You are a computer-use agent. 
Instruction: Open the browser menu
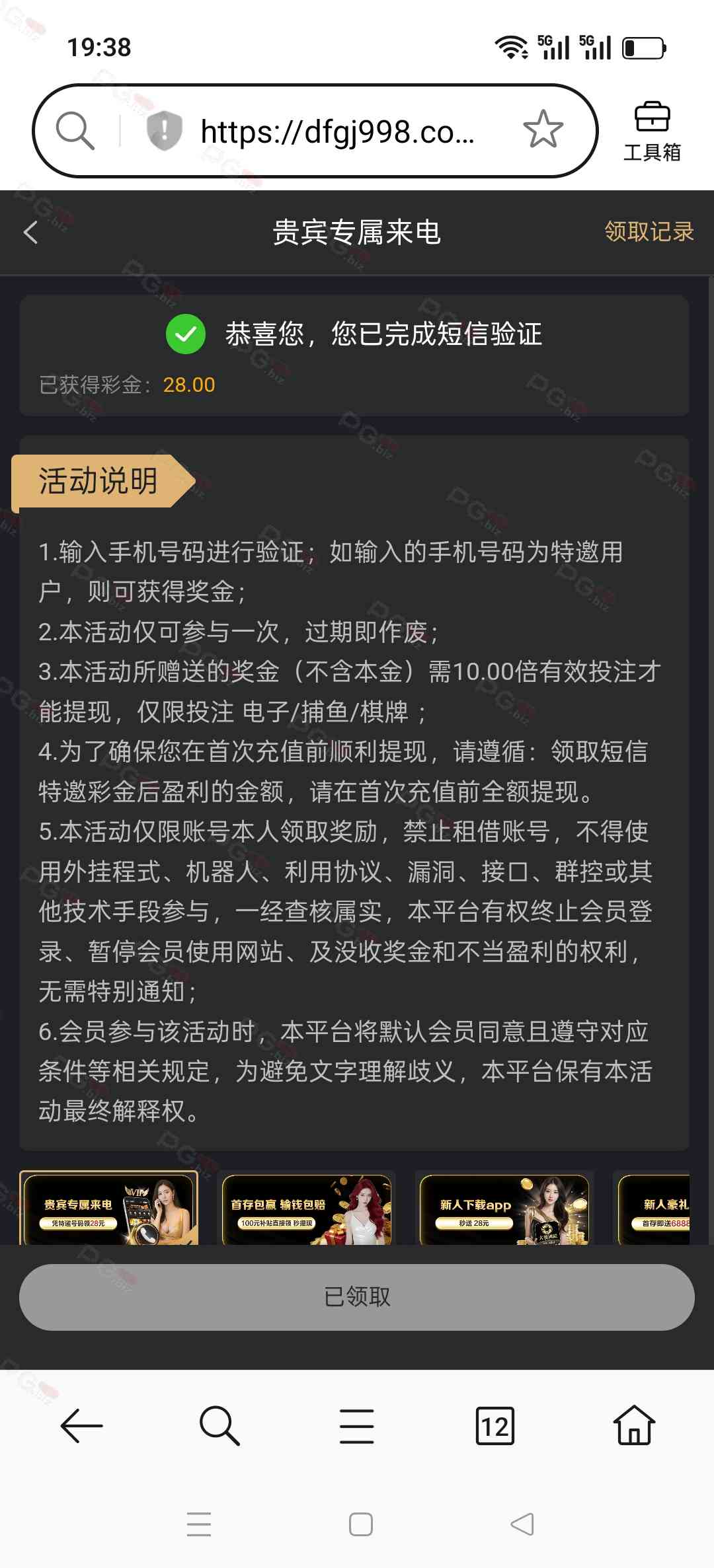point(357,1426)
